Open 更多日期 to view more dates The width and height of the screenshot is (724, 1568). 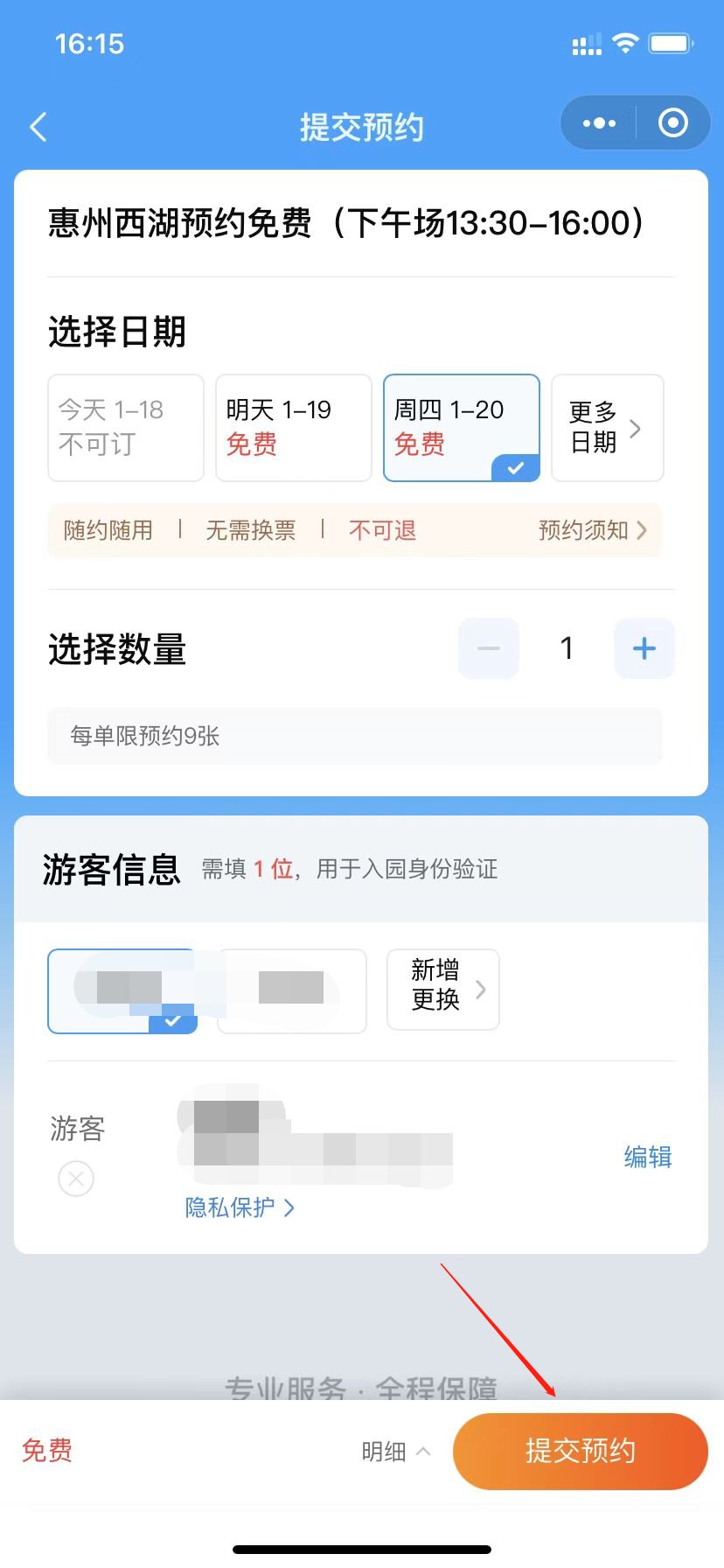point(607,428)
